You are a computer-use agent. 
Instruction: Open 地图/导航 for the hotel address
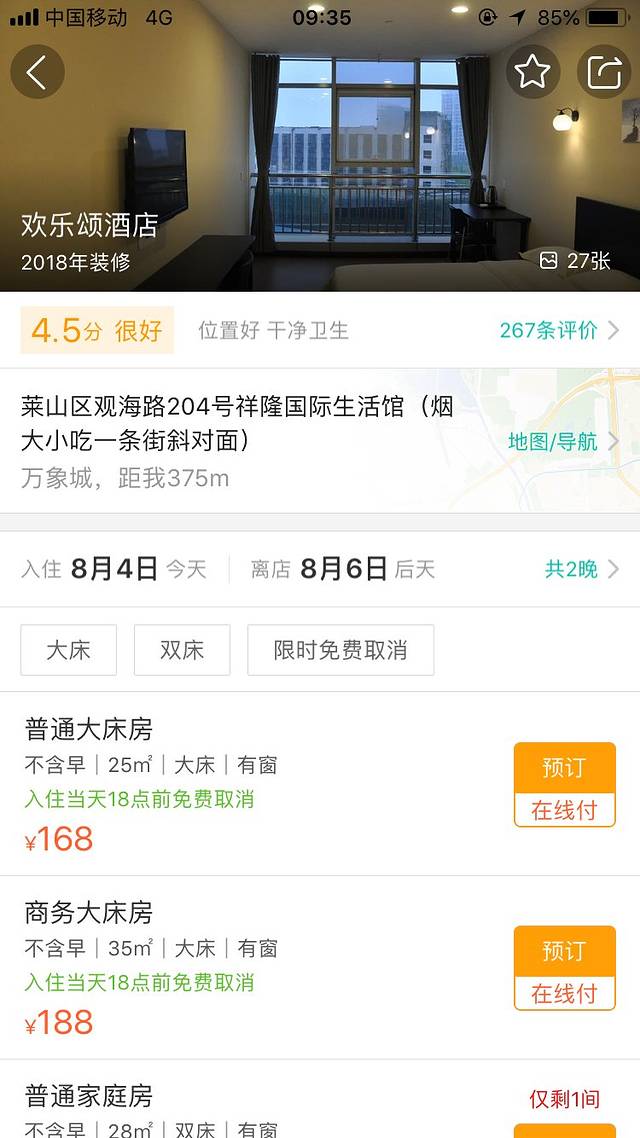(x=562, y=441)
